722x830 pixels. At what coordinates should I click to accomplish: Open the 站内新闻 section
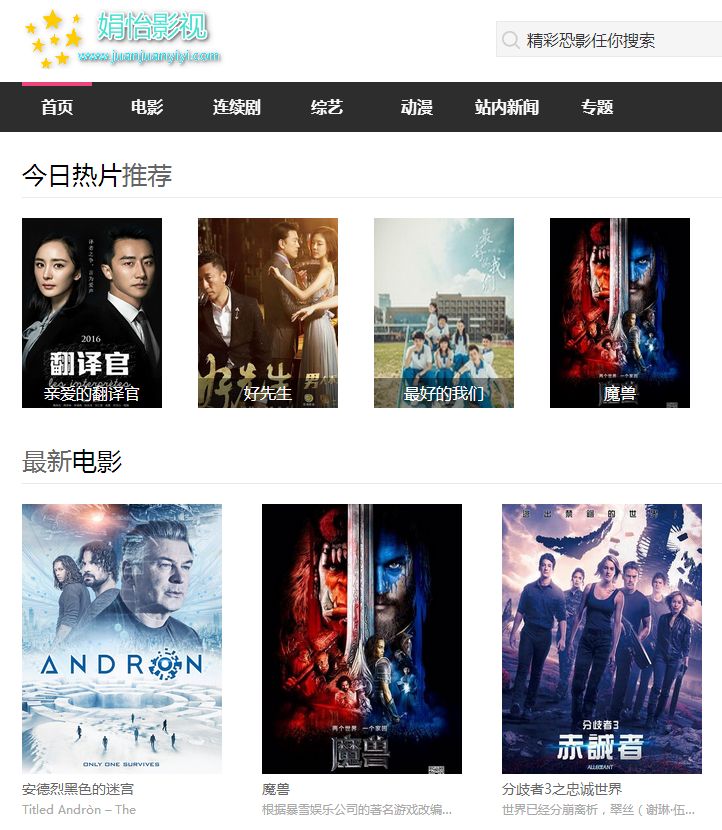507,107
